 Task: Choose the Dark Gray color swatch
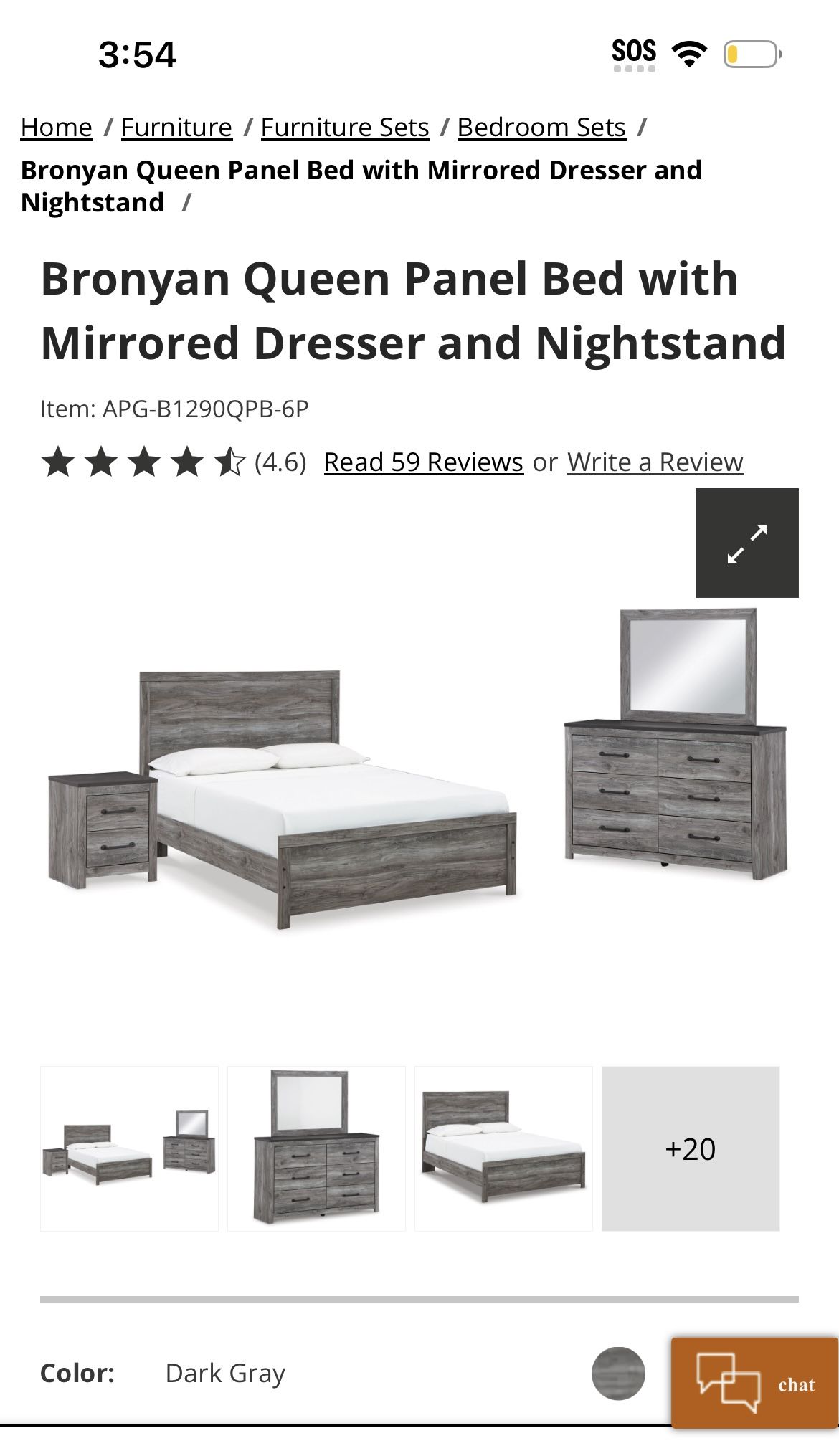(618, 1373)
